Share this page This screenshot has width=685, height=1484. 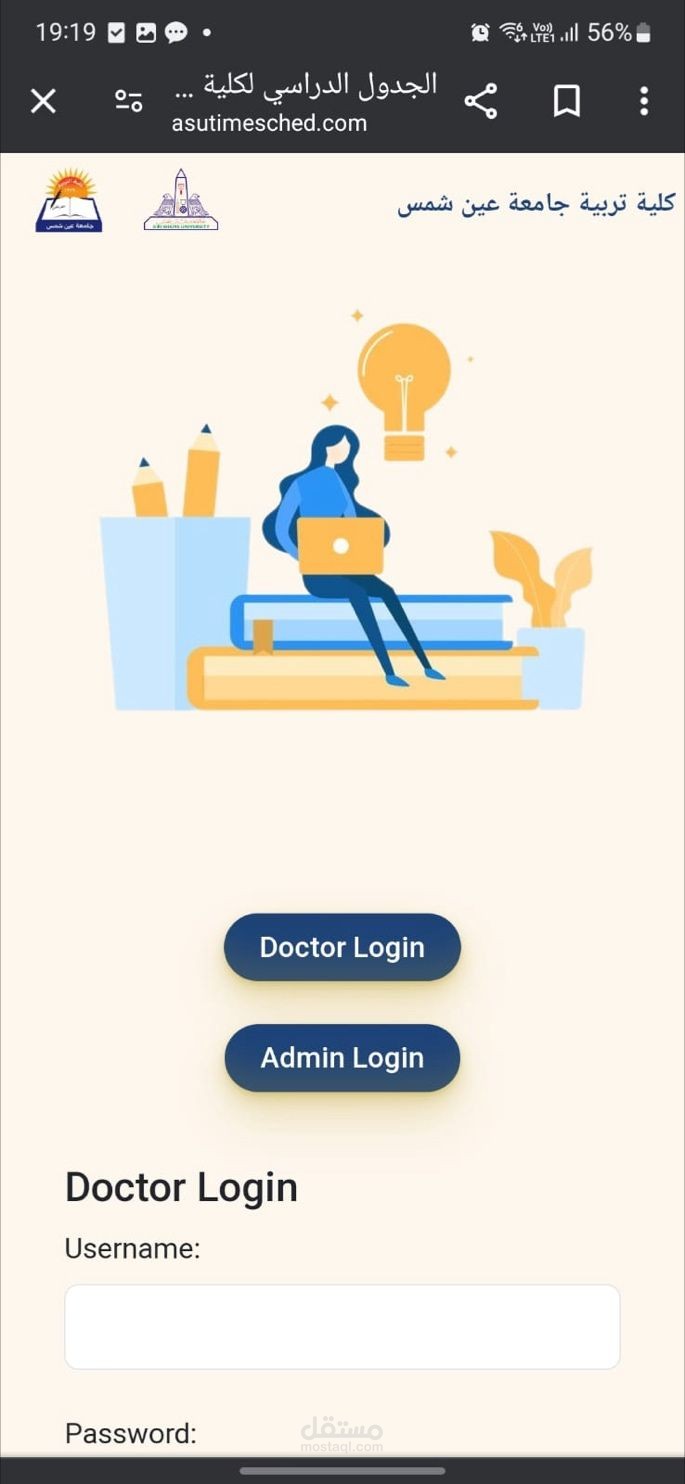(481, 101)
